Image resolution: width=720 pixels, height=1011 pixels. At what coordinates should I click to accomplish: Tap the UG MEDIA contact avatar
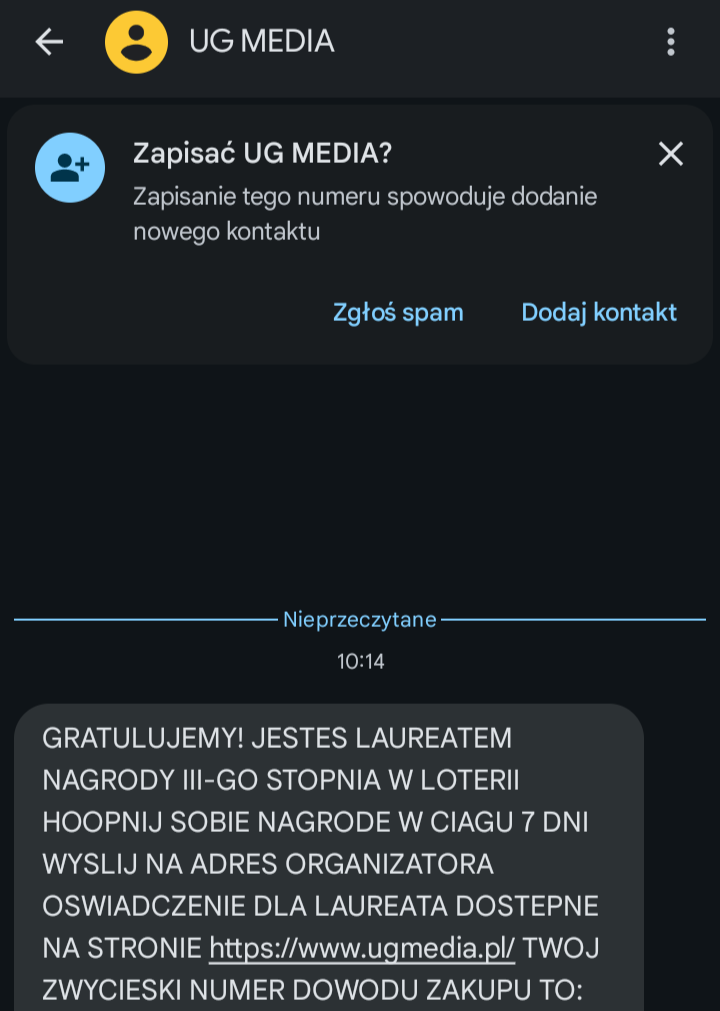click(137, 41)
